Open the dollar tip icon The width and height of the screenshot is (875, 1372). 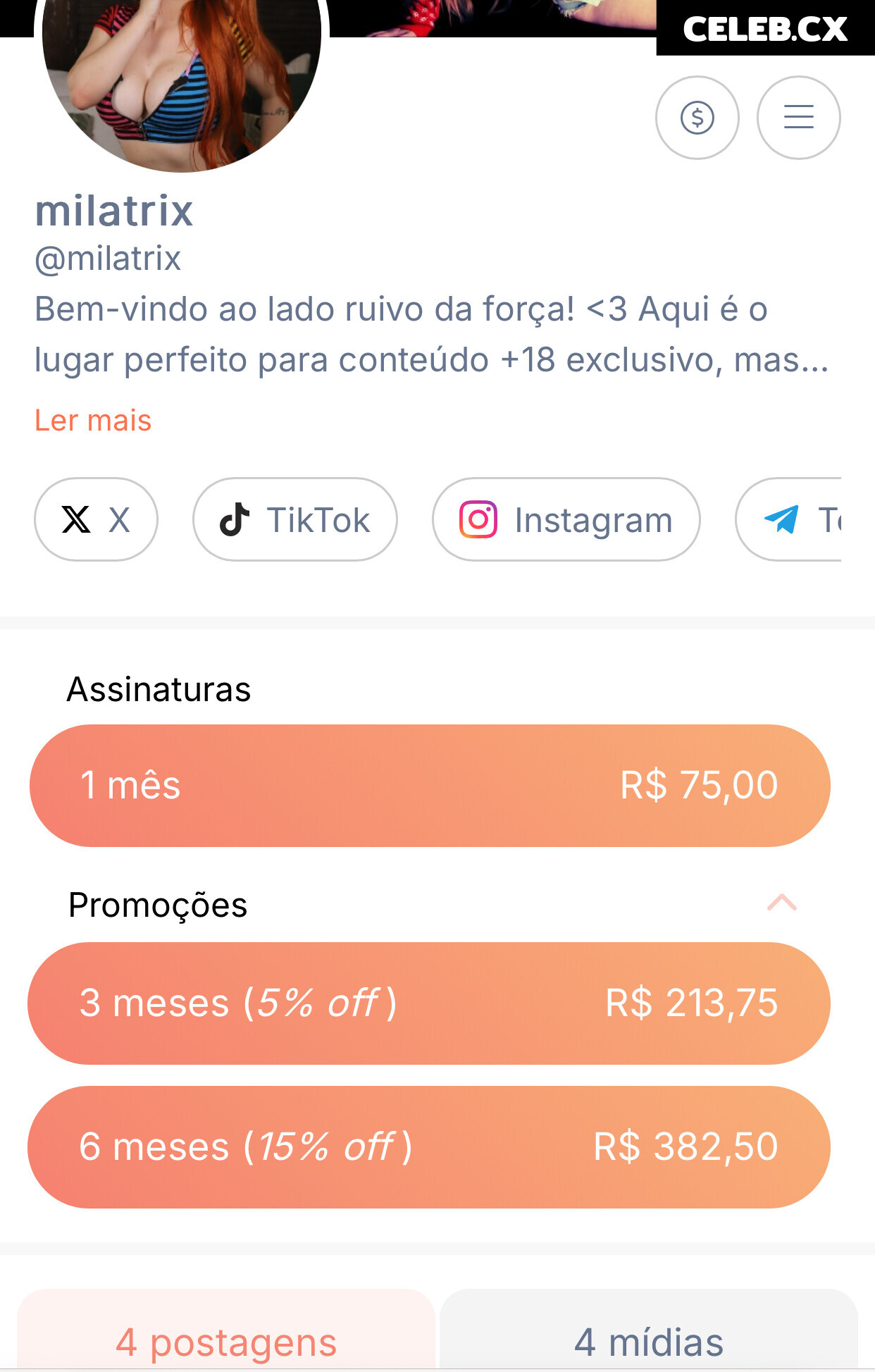tap(697, 118)
